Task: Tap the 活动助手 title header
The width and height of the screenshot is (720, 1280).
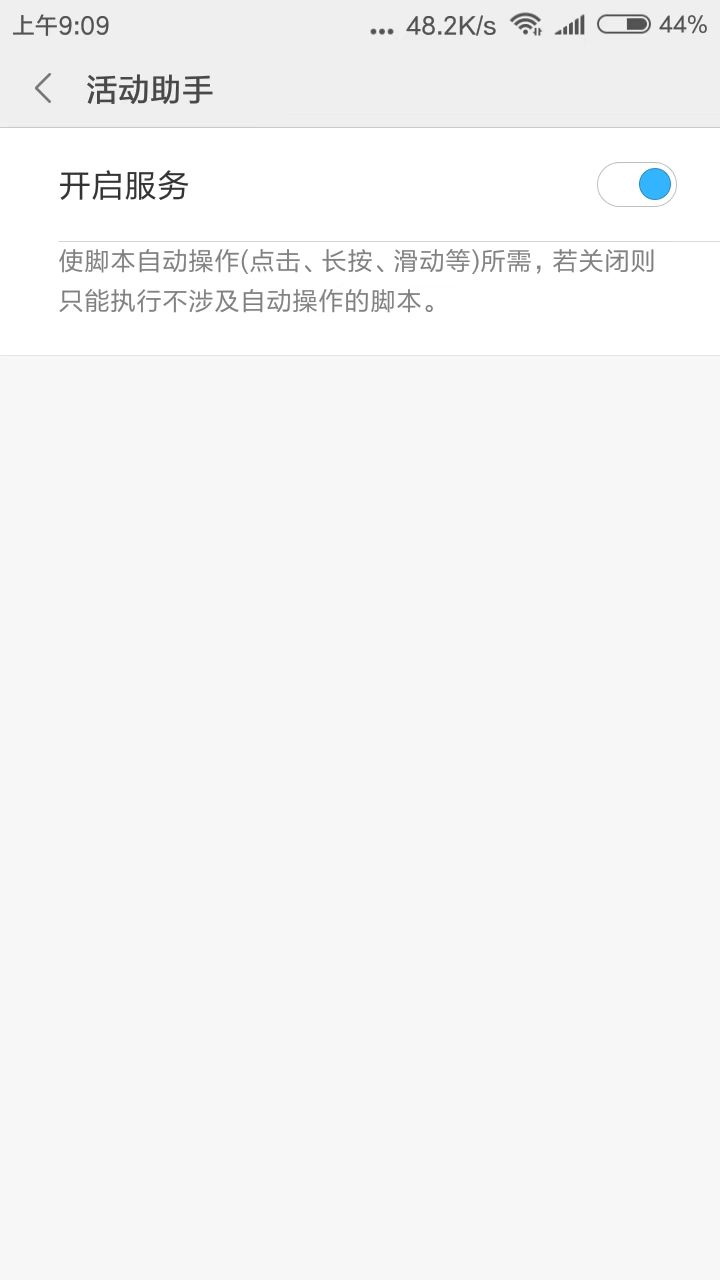Action: click(148, 89)
